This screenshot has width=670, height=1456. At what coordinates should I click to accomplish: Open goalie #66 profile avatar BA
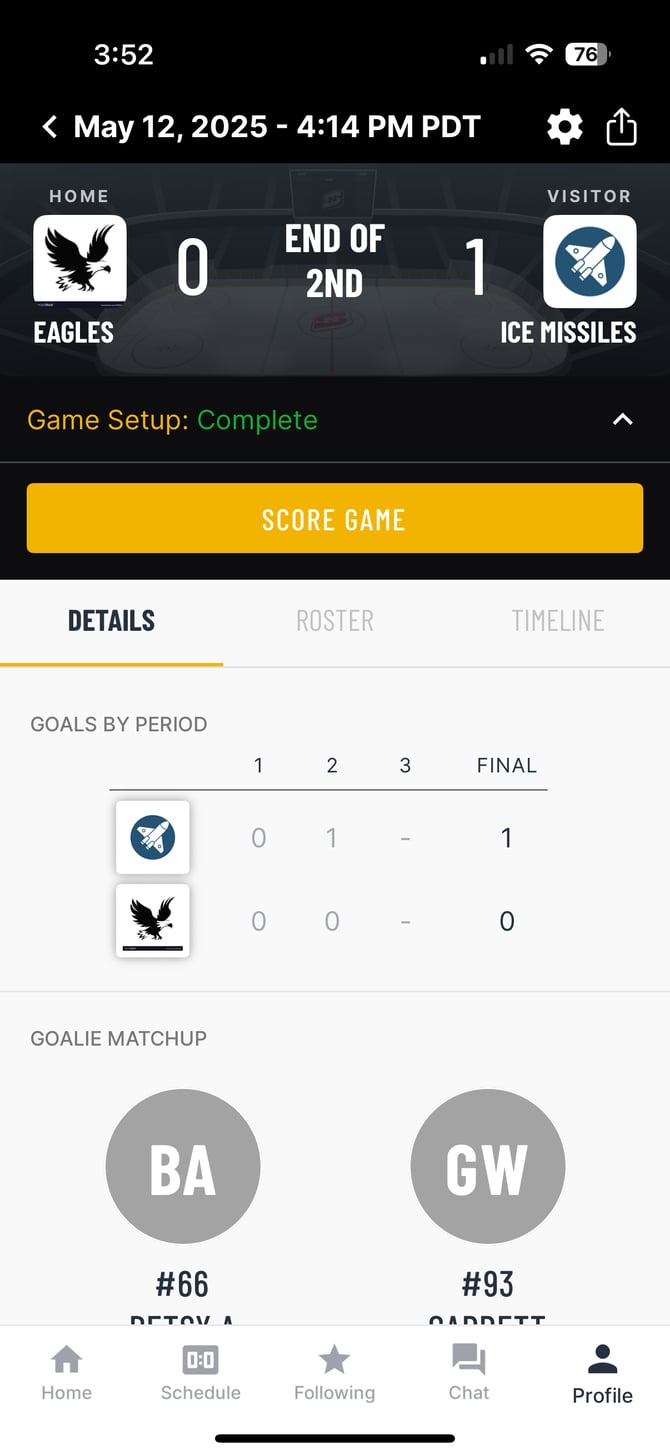tap(183, 1167)
